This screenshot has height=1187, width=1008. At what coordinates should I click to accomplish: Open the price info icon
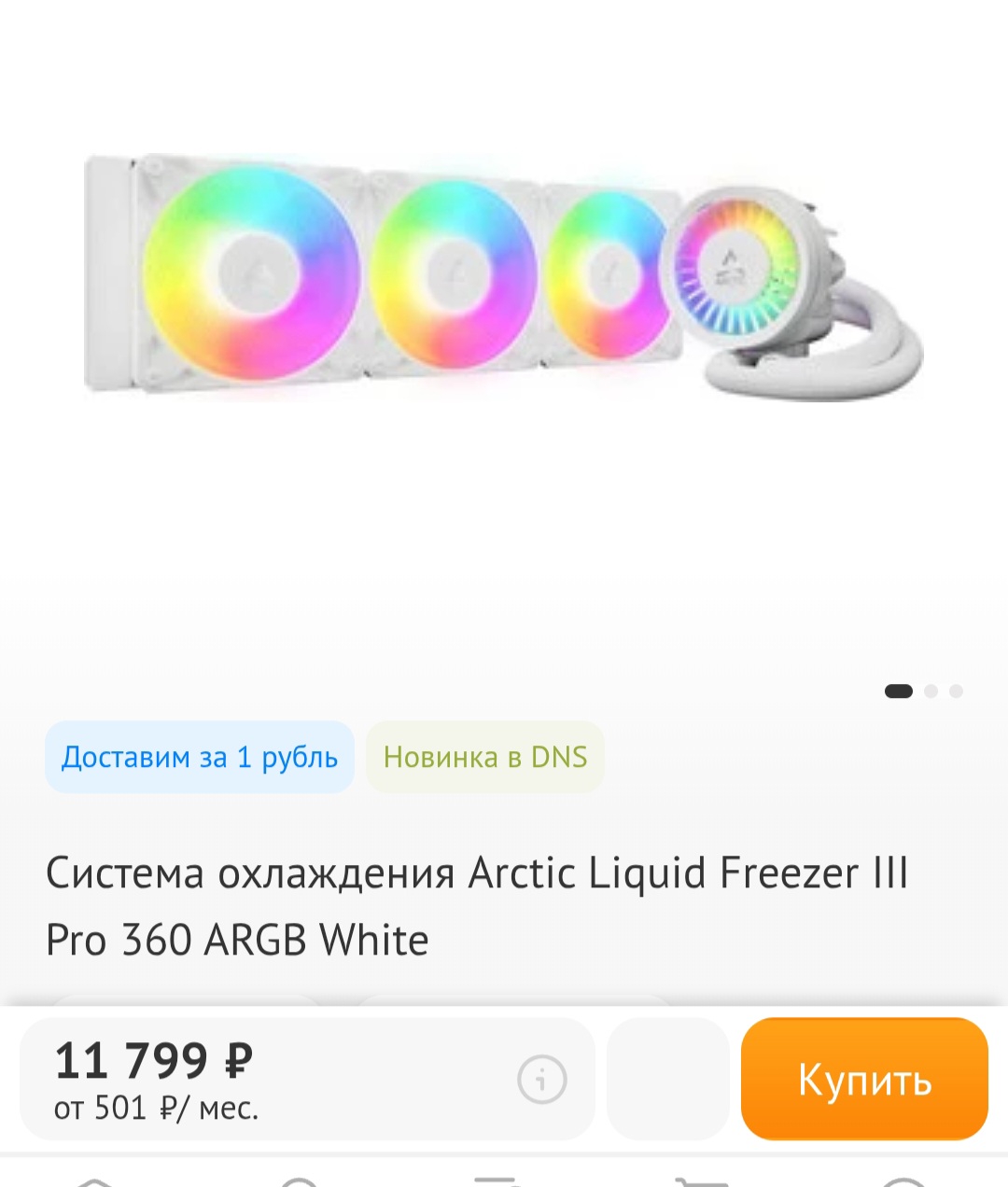[x=542, y=1080]
